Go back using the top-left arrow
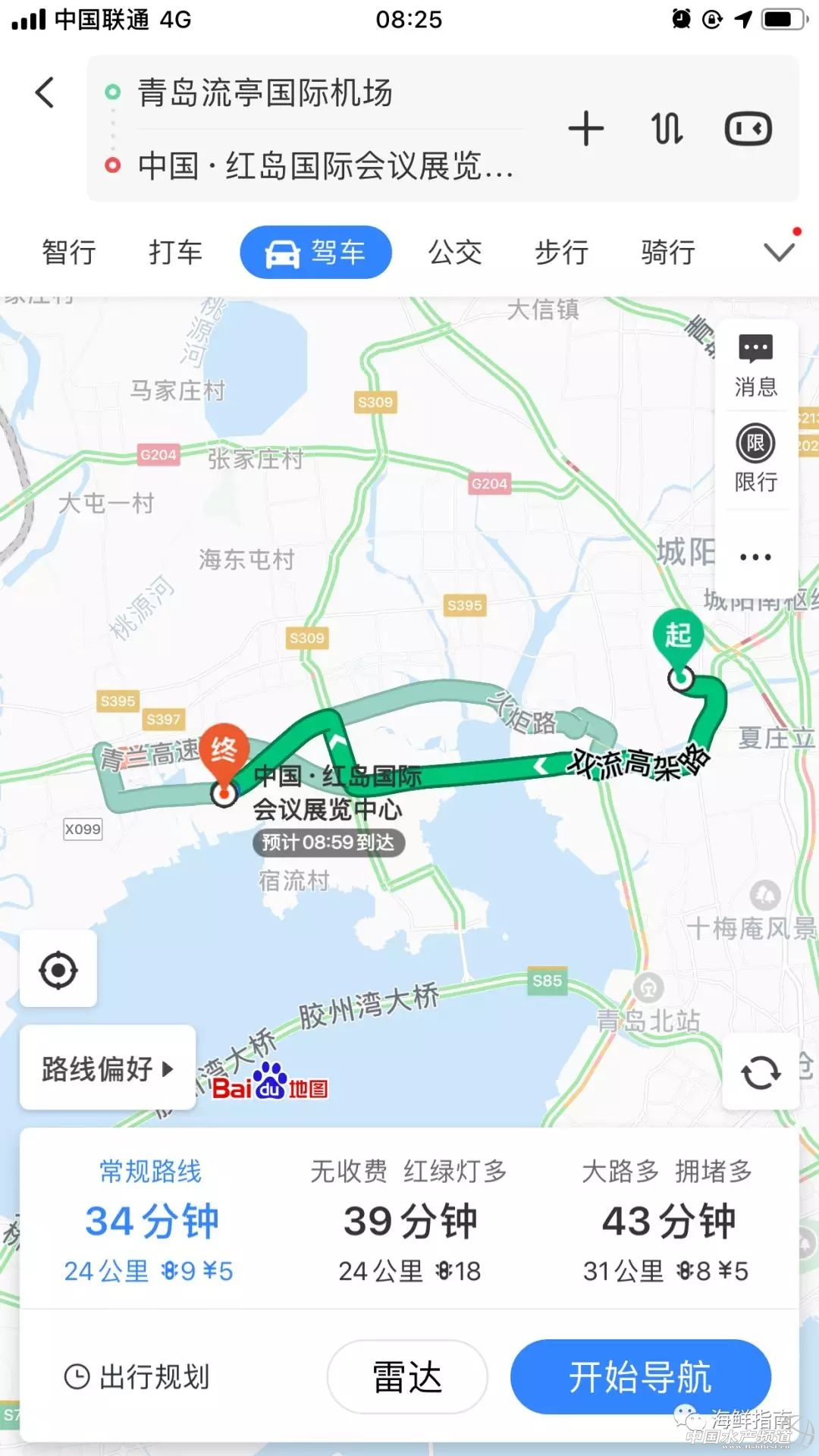Screen dimensions: 819x1456 coord(45,93)
